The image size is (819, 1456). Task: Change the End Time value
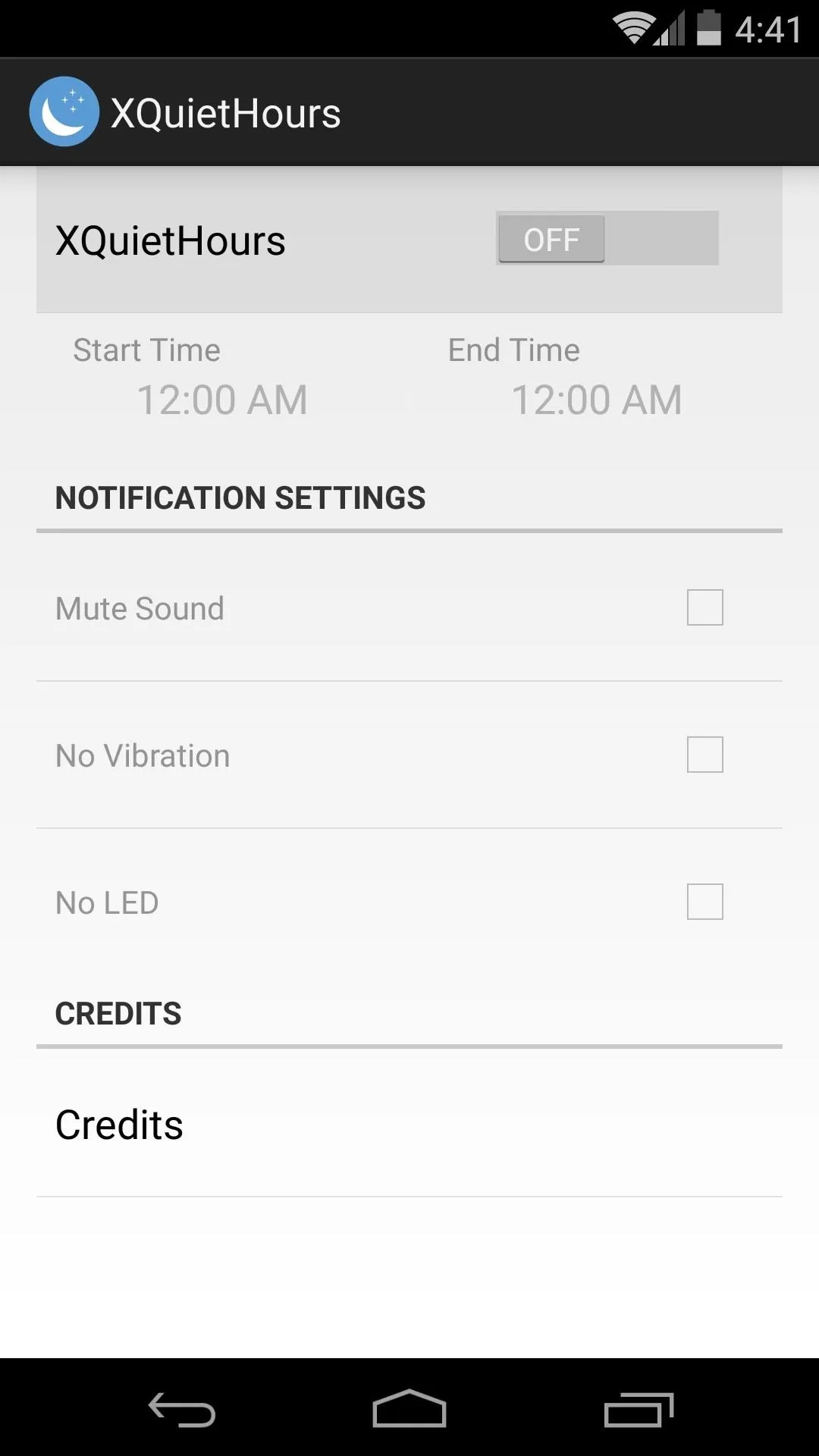[597, 400]
